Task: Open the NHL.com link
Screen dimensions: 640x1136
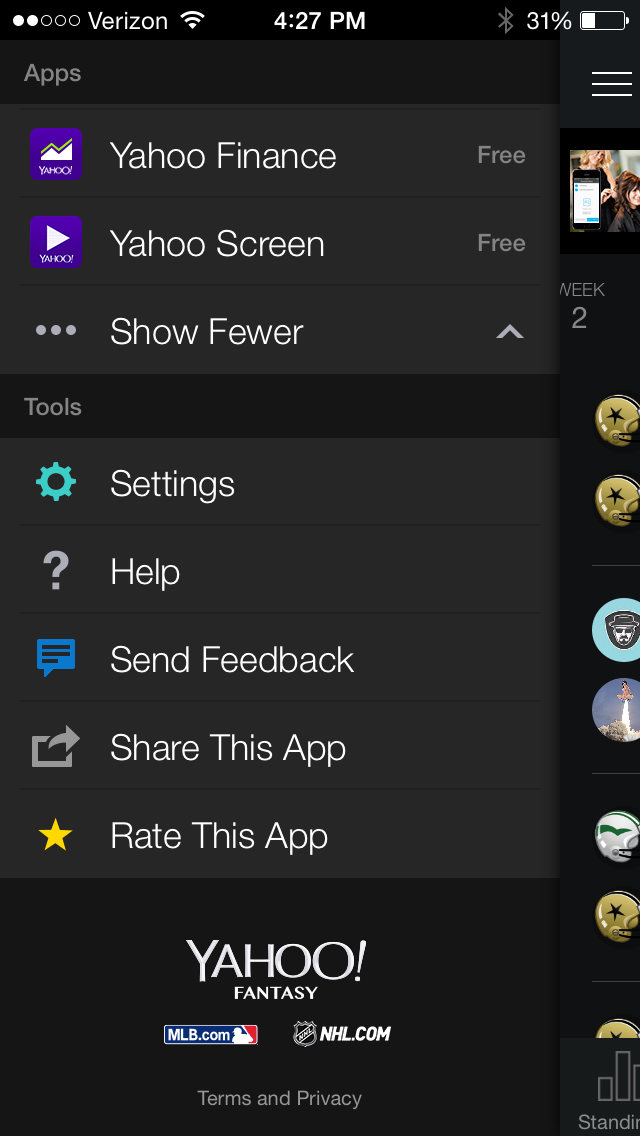Action: (342, 1034)
